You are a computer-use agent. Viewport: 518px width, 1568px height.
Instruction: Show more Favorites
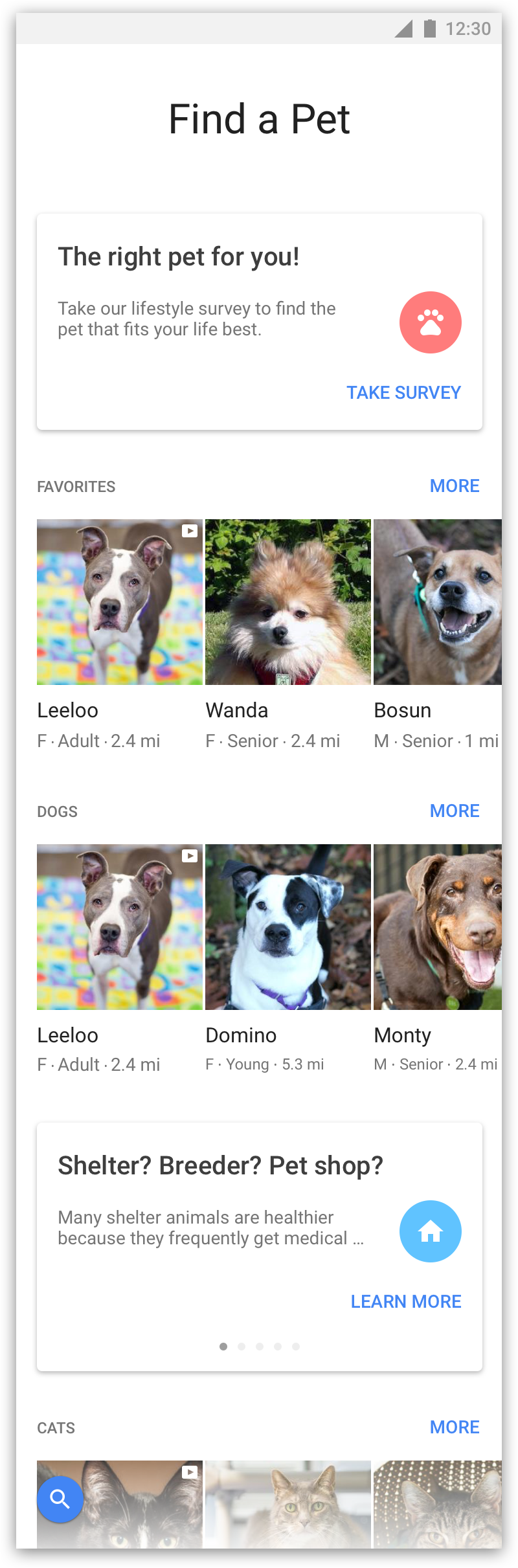(455, 486)
